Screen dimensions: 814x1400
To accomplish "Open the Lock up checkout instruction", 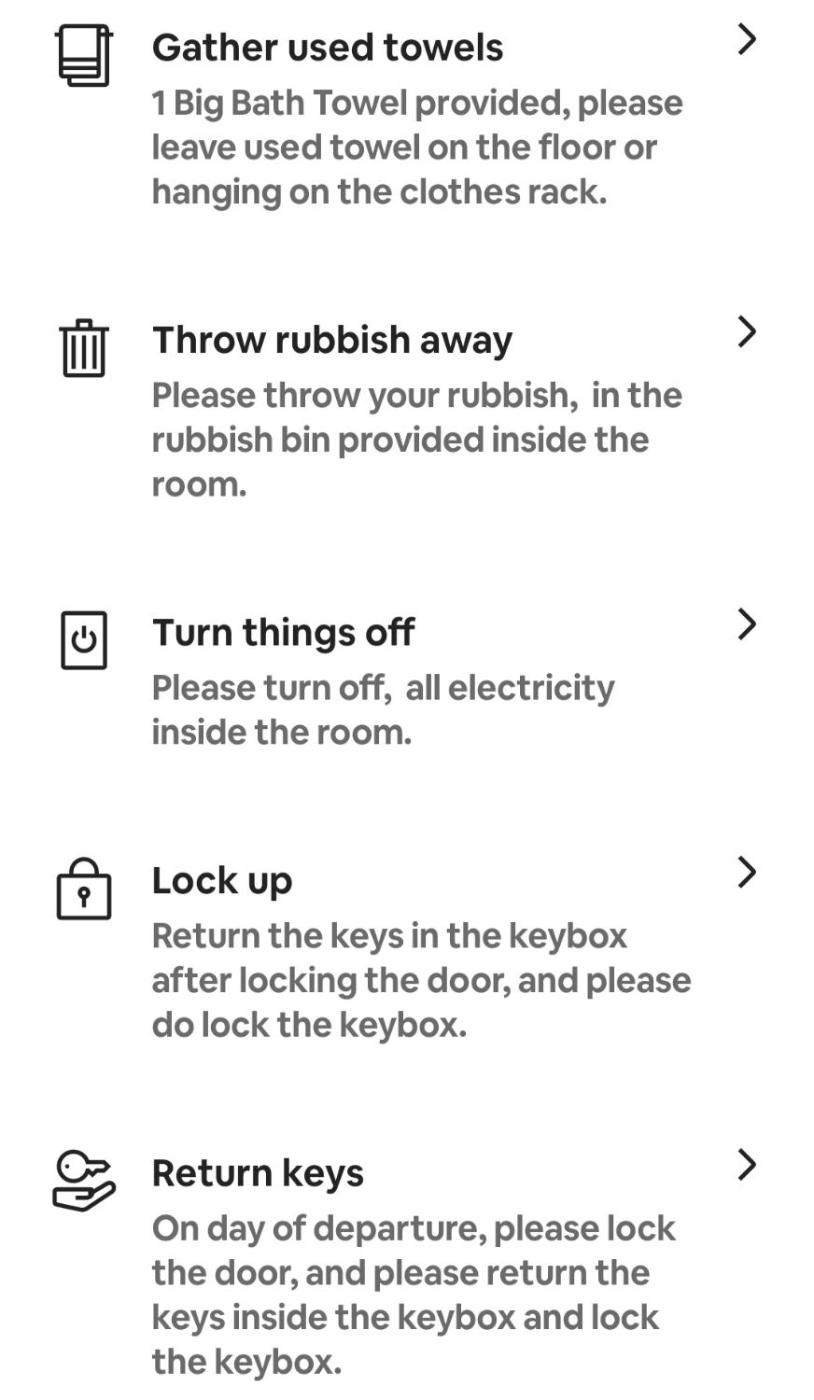I will click(x=746, y=873).
